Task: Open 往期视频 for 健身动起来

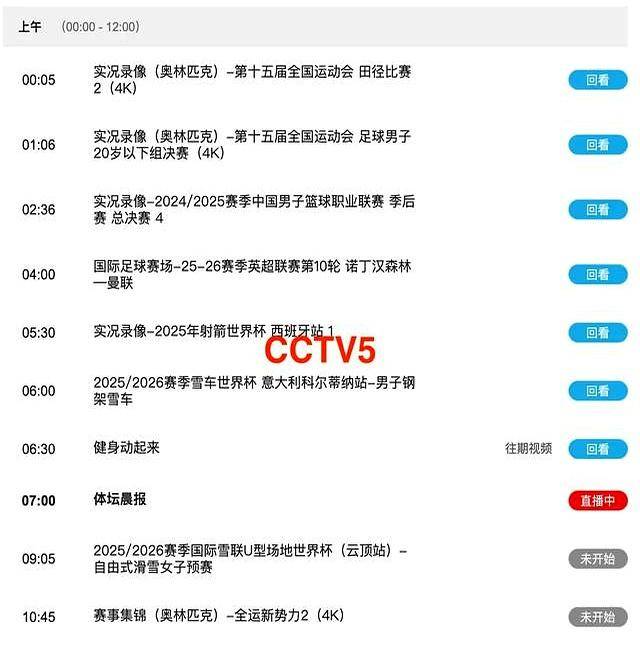Action: pyautogui.click(x=528, y=449)
